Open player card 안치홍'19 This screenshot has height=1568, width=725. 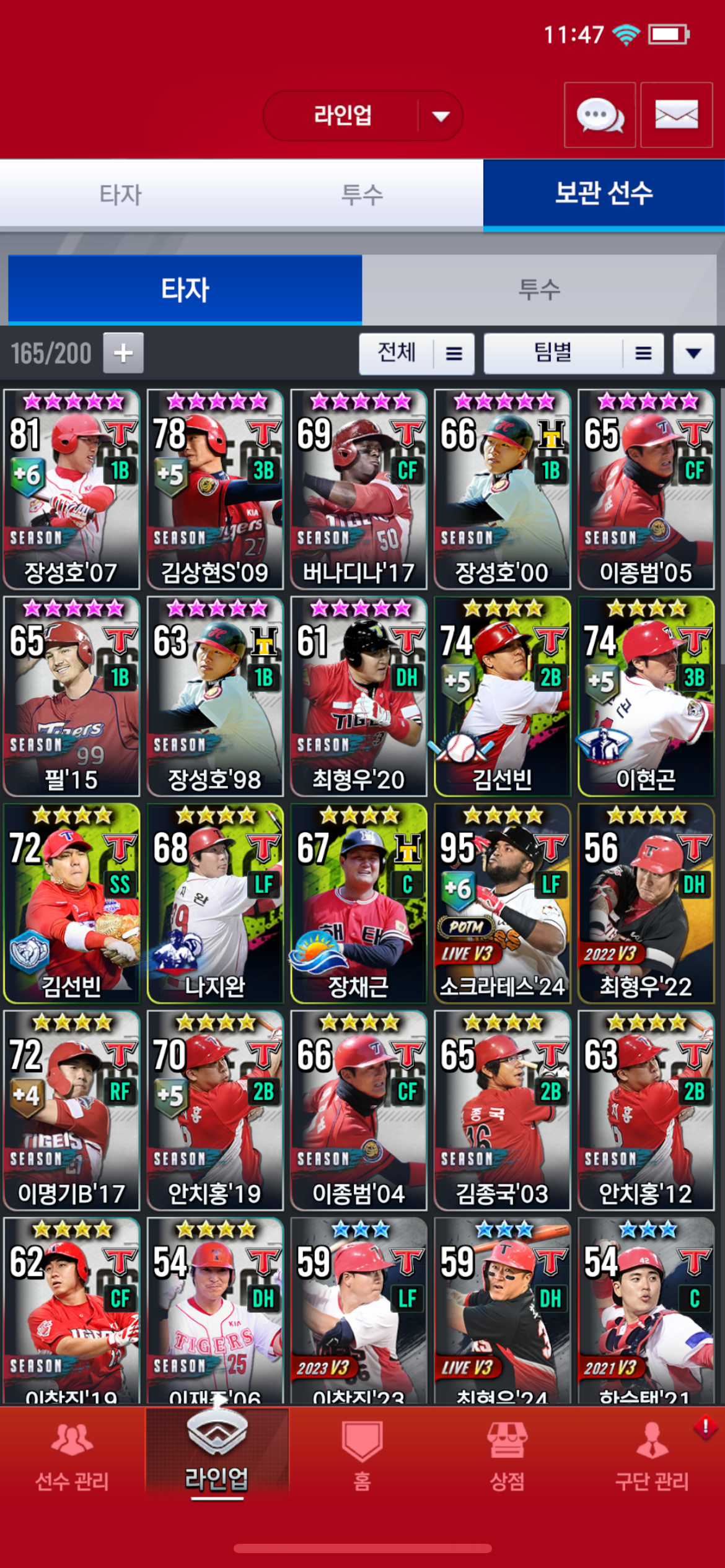pyautogui.click(x=215, y=1110)
